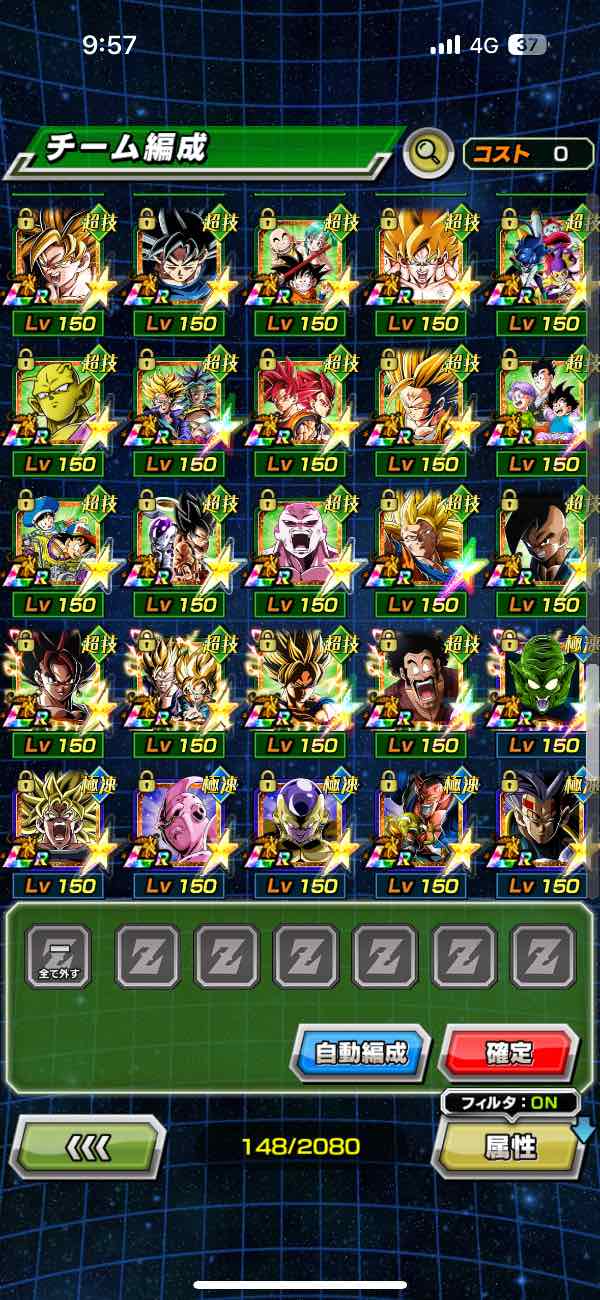The image size is (600, 1300).
Task: Pick the Golden Frieza character card
Action: [x=300, y=822]
